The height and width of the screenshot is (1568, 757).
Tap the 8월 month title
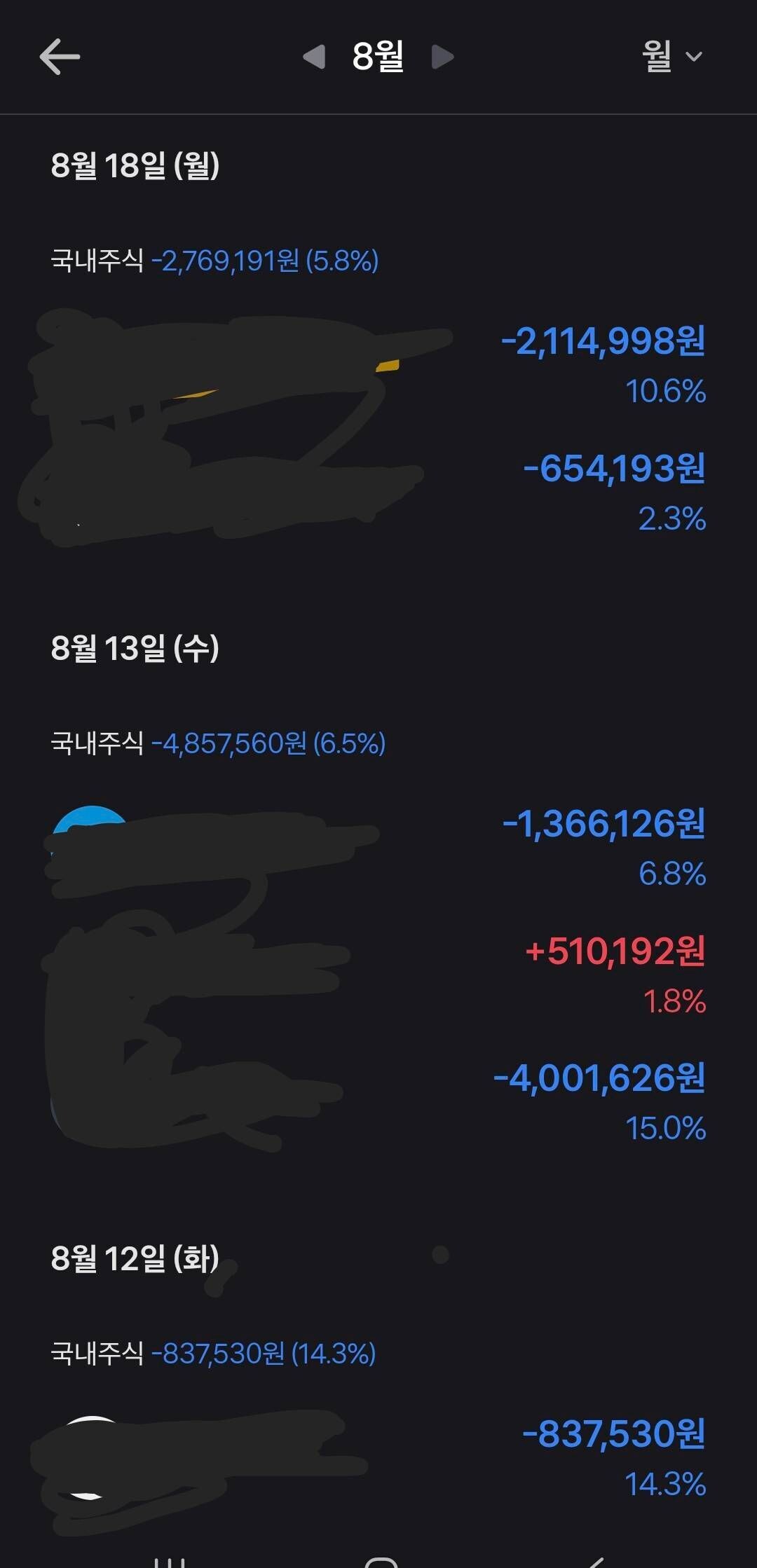[x=376, y=58]
